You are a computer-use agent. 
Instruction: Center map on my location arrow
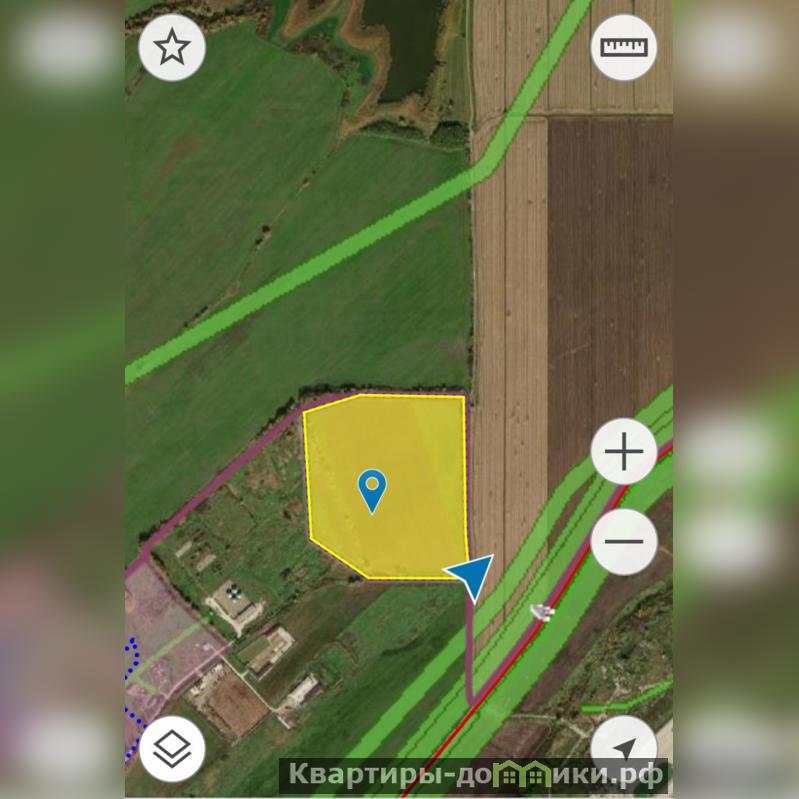pyautogui.click(x=626, y=747)
